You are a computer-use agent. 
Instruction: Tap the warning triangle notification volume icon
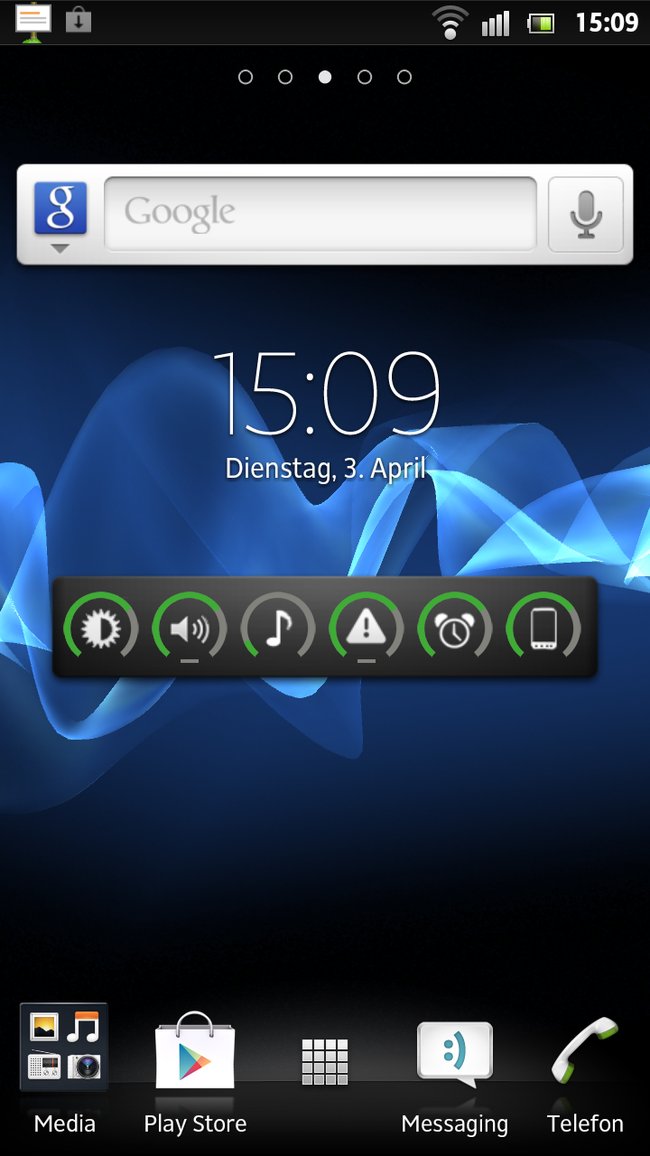click(x=366, y=629)
